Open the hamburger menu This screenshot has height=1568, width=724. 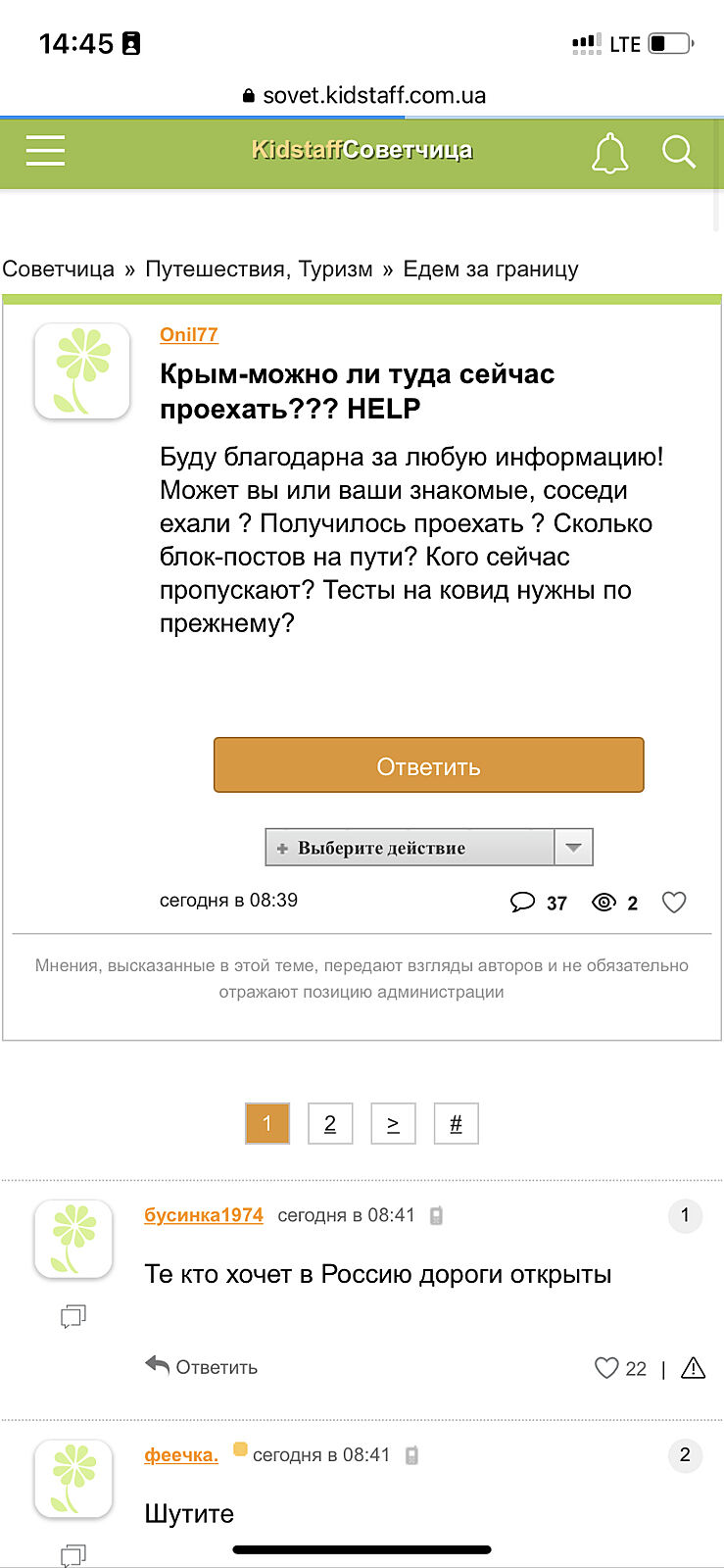(45, 151)
